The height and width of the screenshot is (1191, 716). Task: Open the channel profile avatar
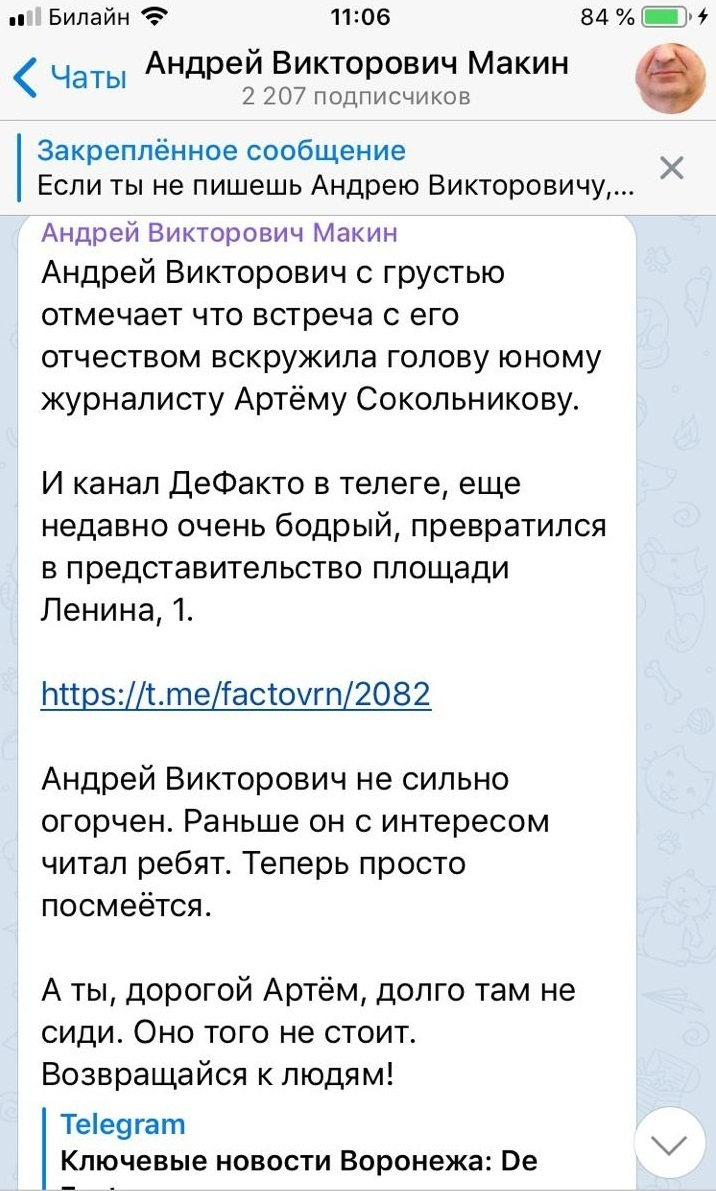coord(671,77)
